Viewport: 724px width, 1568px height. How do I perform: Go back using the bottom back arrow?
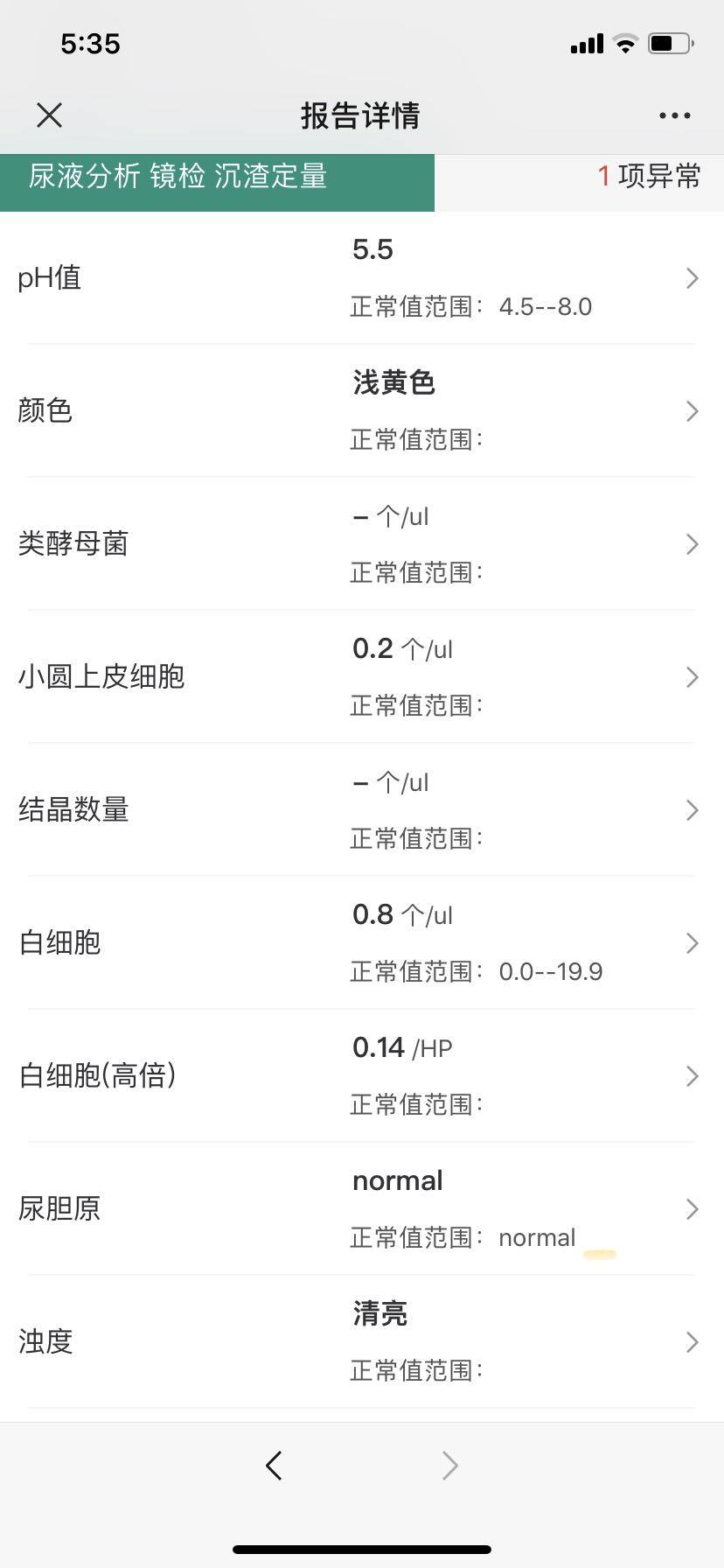(x=274, y=1465)
